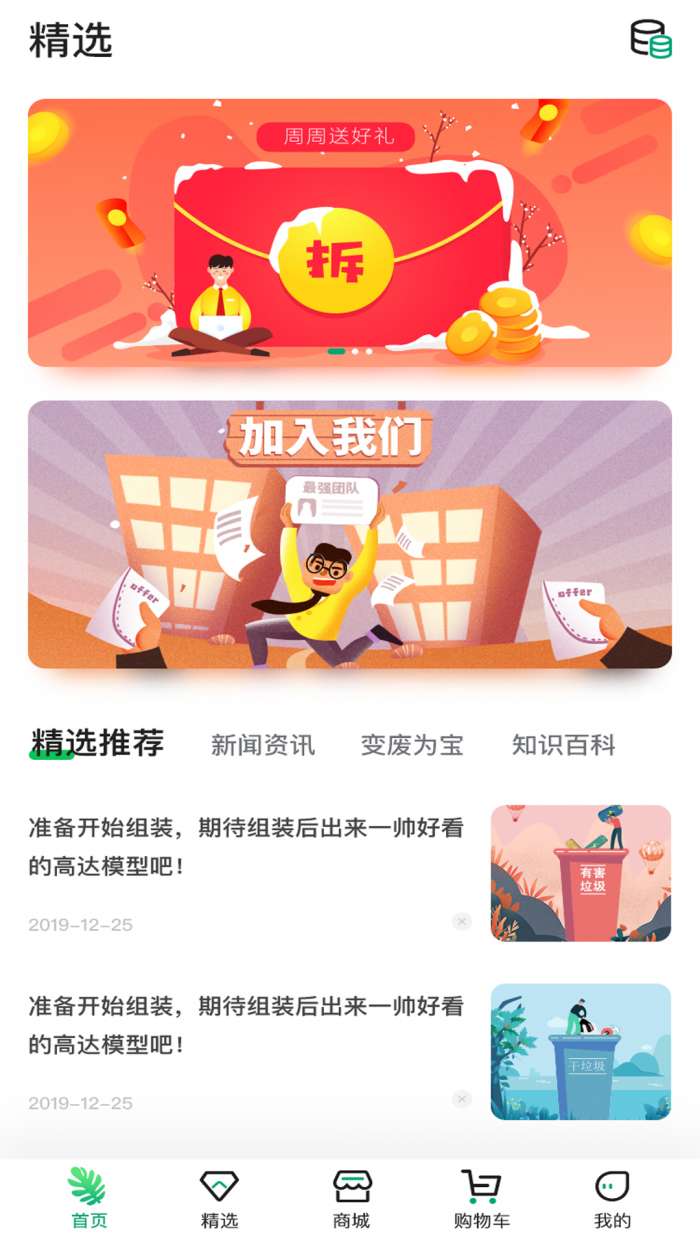Switch to the 变废为宝 tab
Screen dimensions: 700x1244
[x=412, y=745]
